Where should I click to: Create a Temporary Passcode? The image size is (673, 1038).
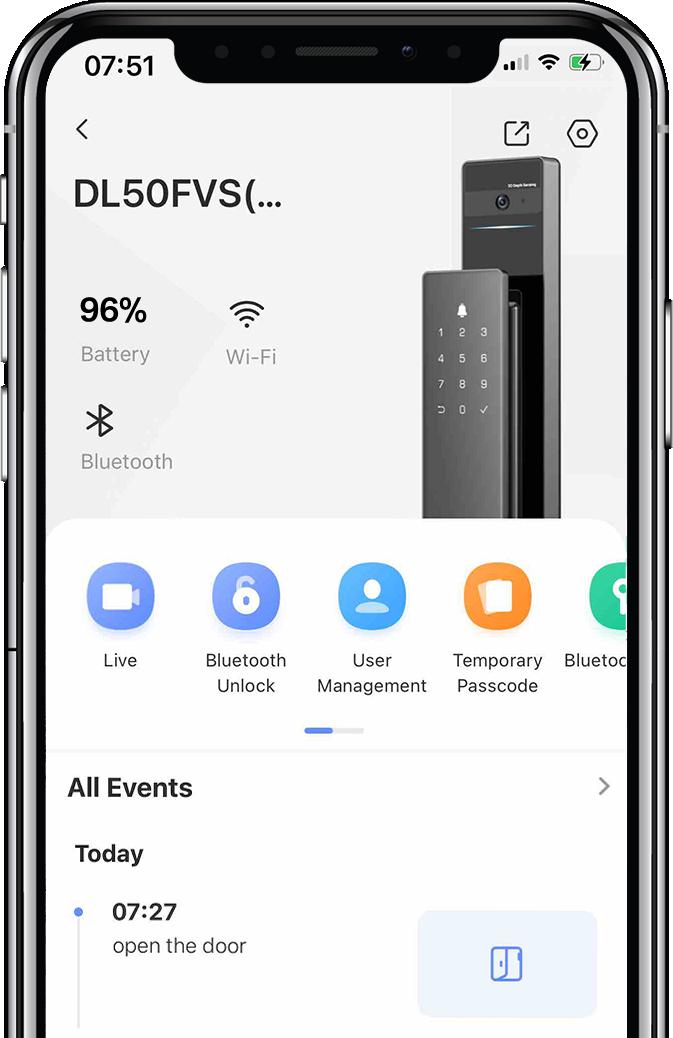pyautogui.click(x=497, y=597)
